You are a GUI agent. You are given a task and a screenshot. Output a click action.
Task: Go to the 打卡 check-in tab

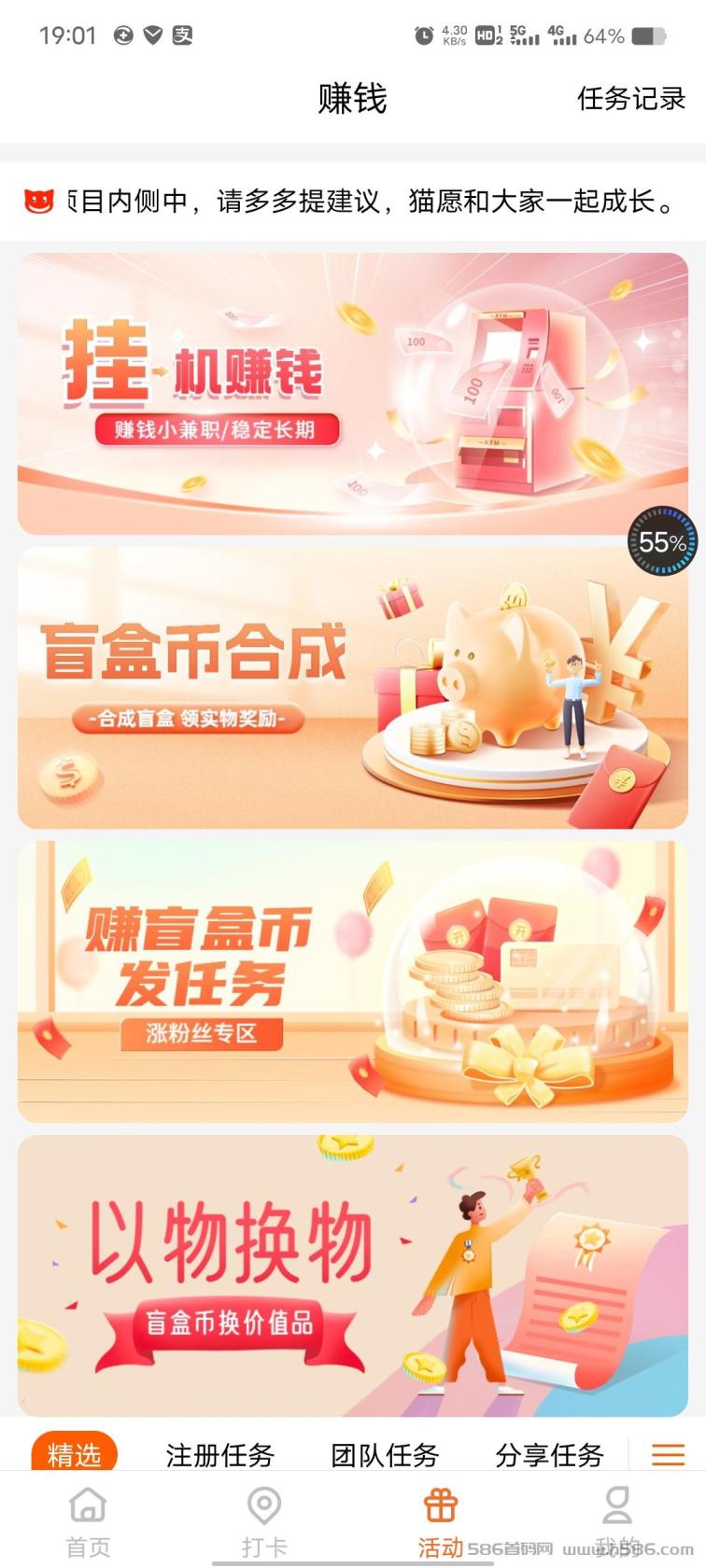[264, 1521]
